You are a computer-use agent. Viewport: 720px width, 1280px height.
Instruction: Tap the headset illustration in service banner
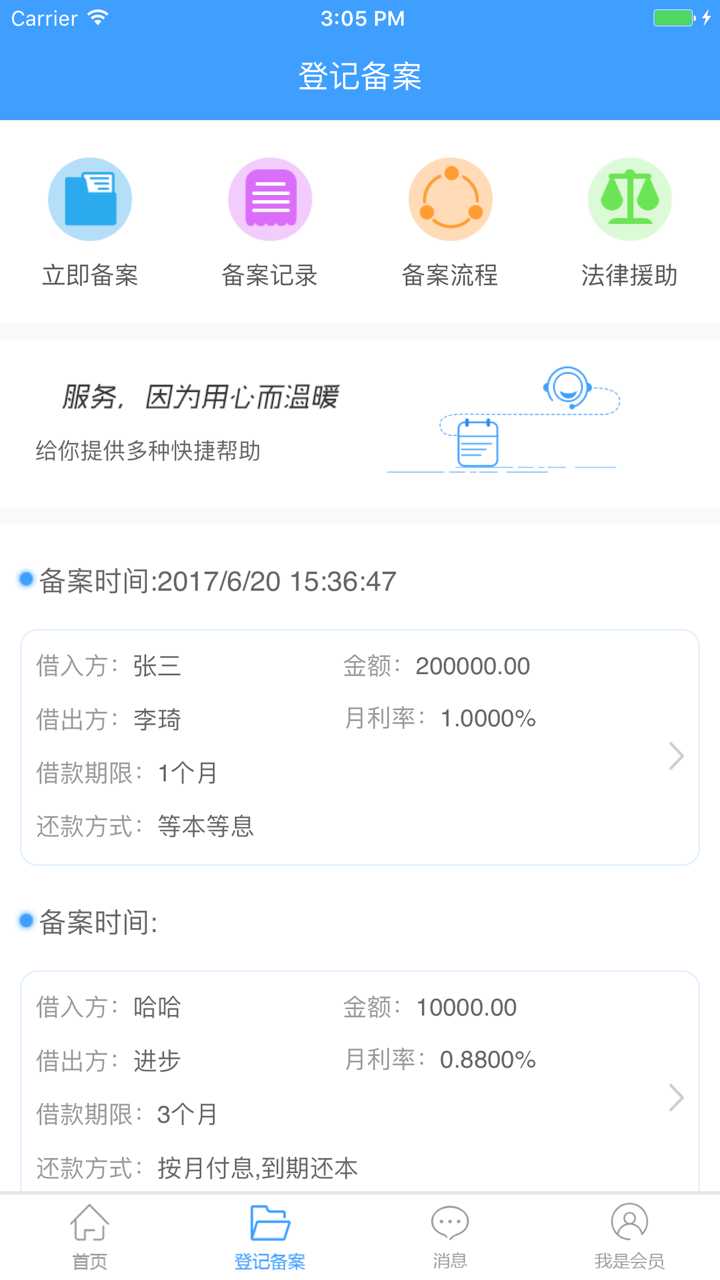567,385
